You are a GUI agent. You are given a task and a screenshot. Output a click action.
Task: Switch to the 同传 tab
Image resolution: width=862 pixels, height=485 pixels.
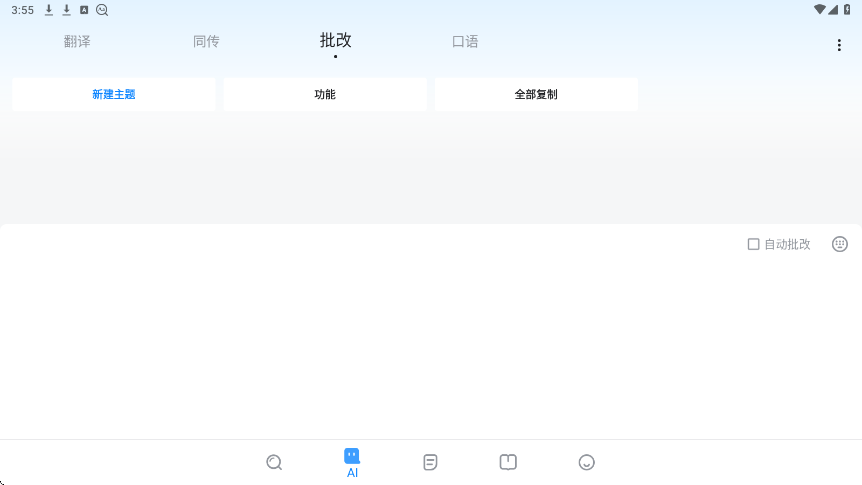(x=206, y=42)
